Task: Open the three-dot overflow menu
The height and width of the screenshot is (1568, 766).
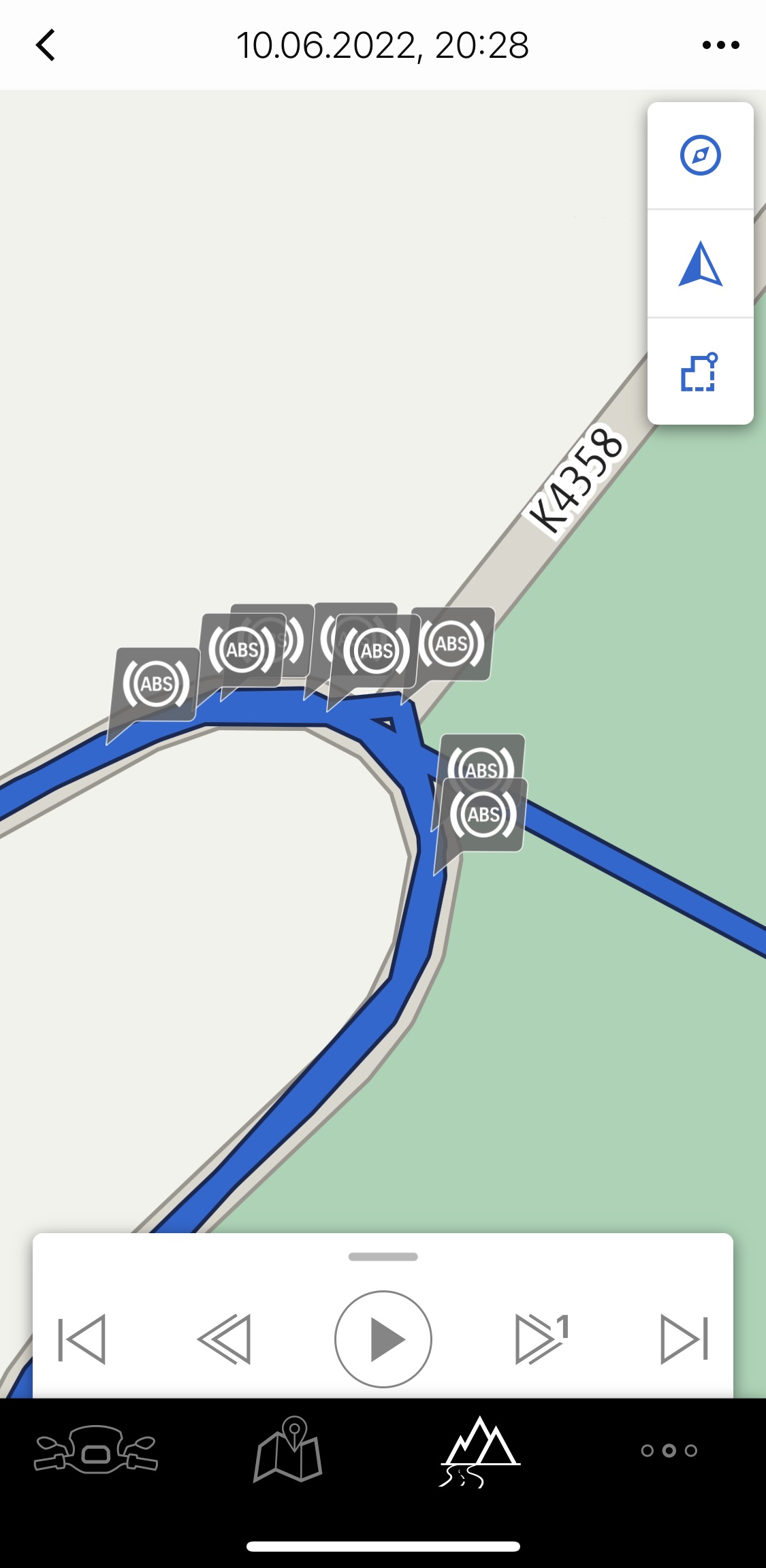Action: (x=720, y=46)
